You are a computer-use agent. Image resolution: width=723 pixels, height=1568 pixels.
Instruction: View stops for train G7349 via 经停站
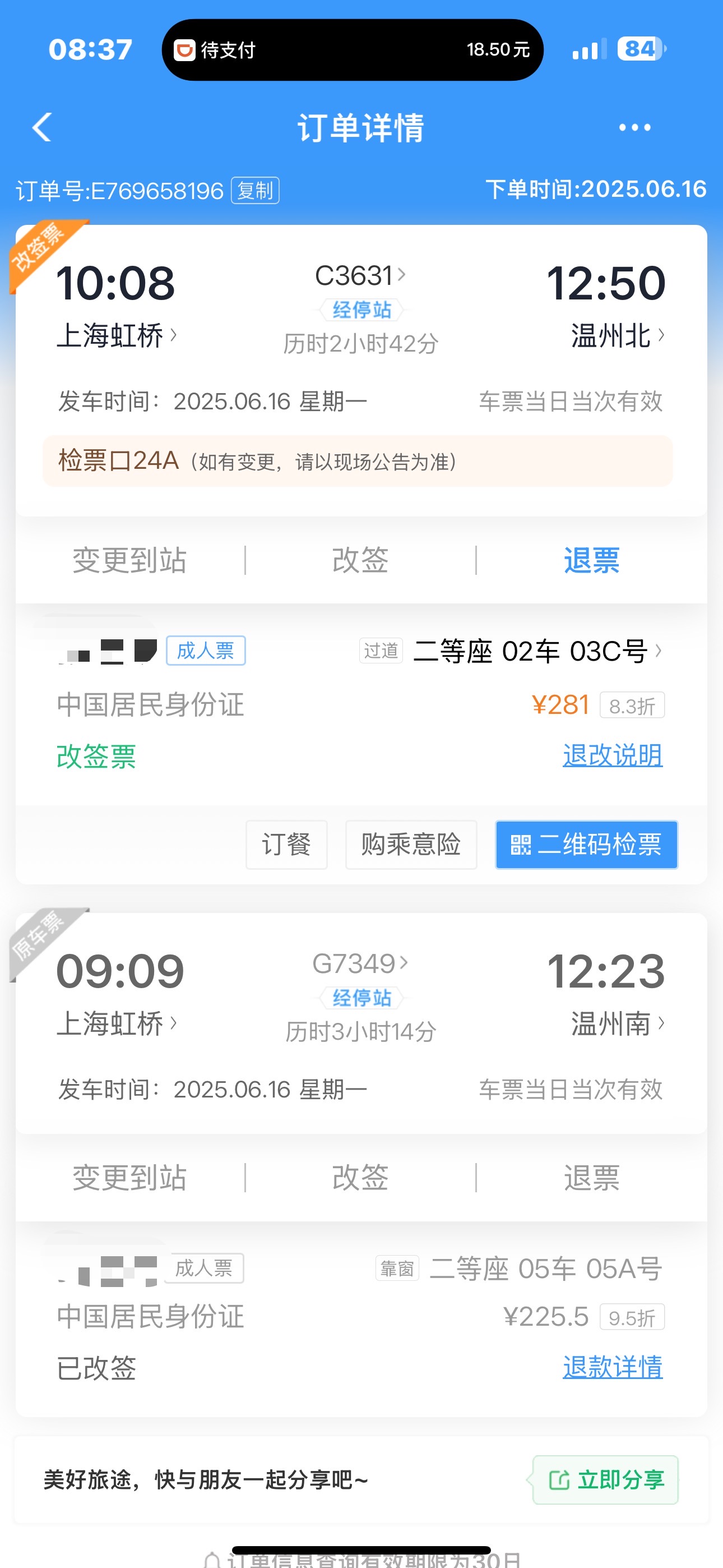click(361, 998)
